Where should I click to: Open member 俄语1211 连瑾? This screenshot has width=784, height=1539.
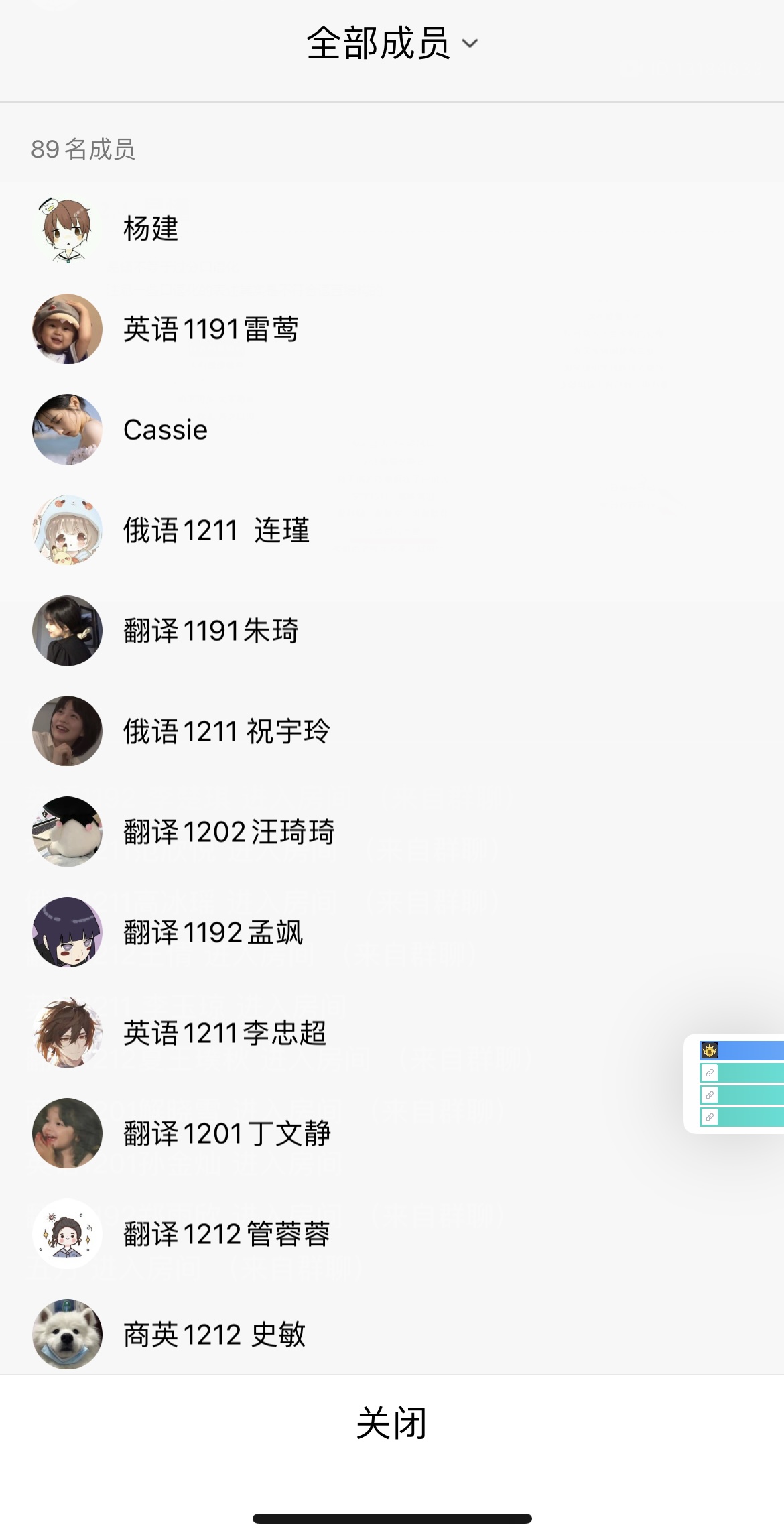click(216, 530)
